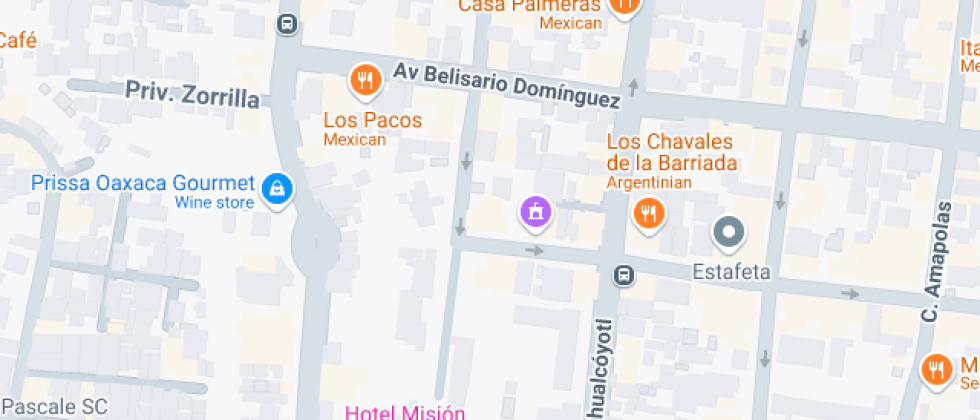The image size is (980, 420).
Task: Select the purple landmark pin near Los Chavales
Action: point(536,211)
